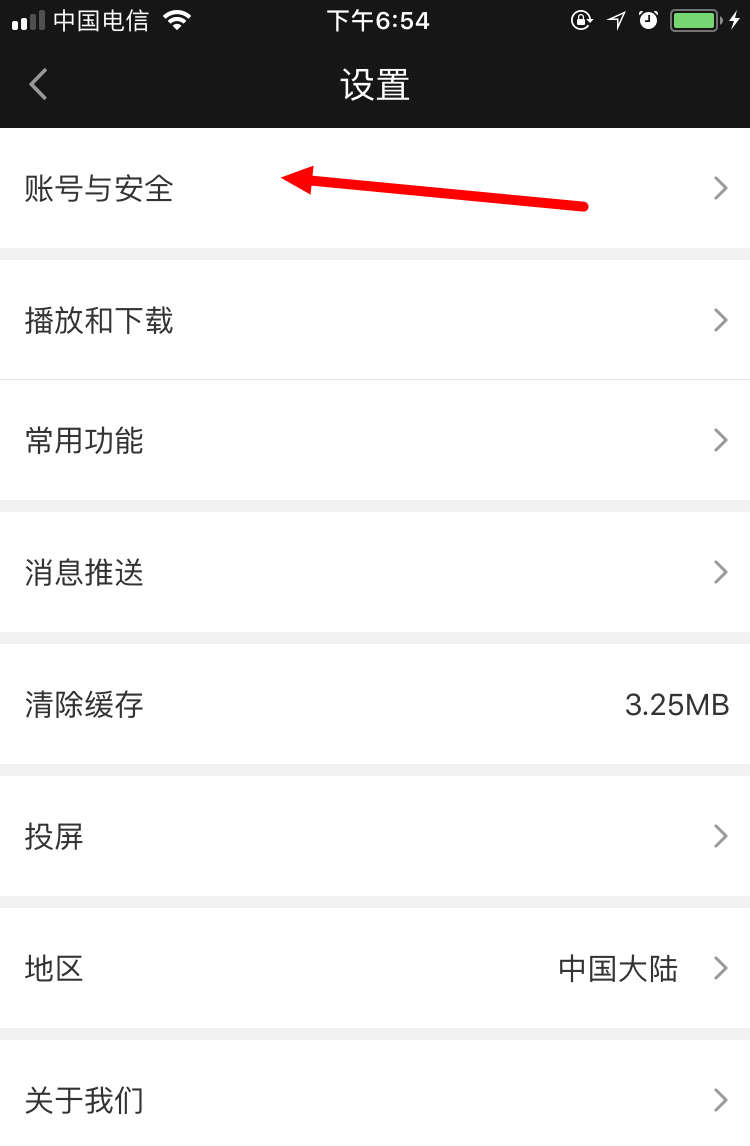This screenshot has width=750, height=1146.
Task: Expand the 账号与安全 settings row
Action: (375, 188)
